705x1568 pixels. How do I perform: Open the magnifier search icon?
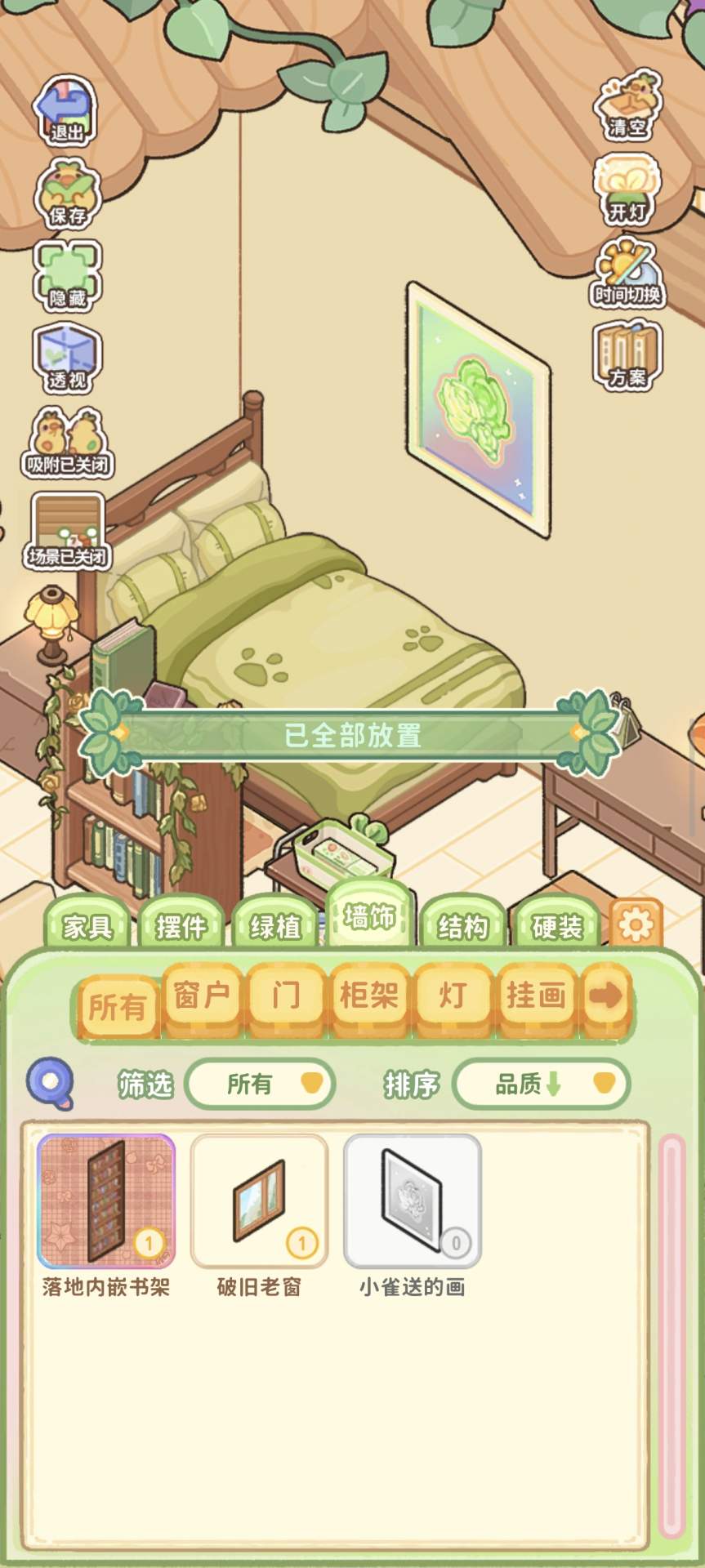[50, 1084]
